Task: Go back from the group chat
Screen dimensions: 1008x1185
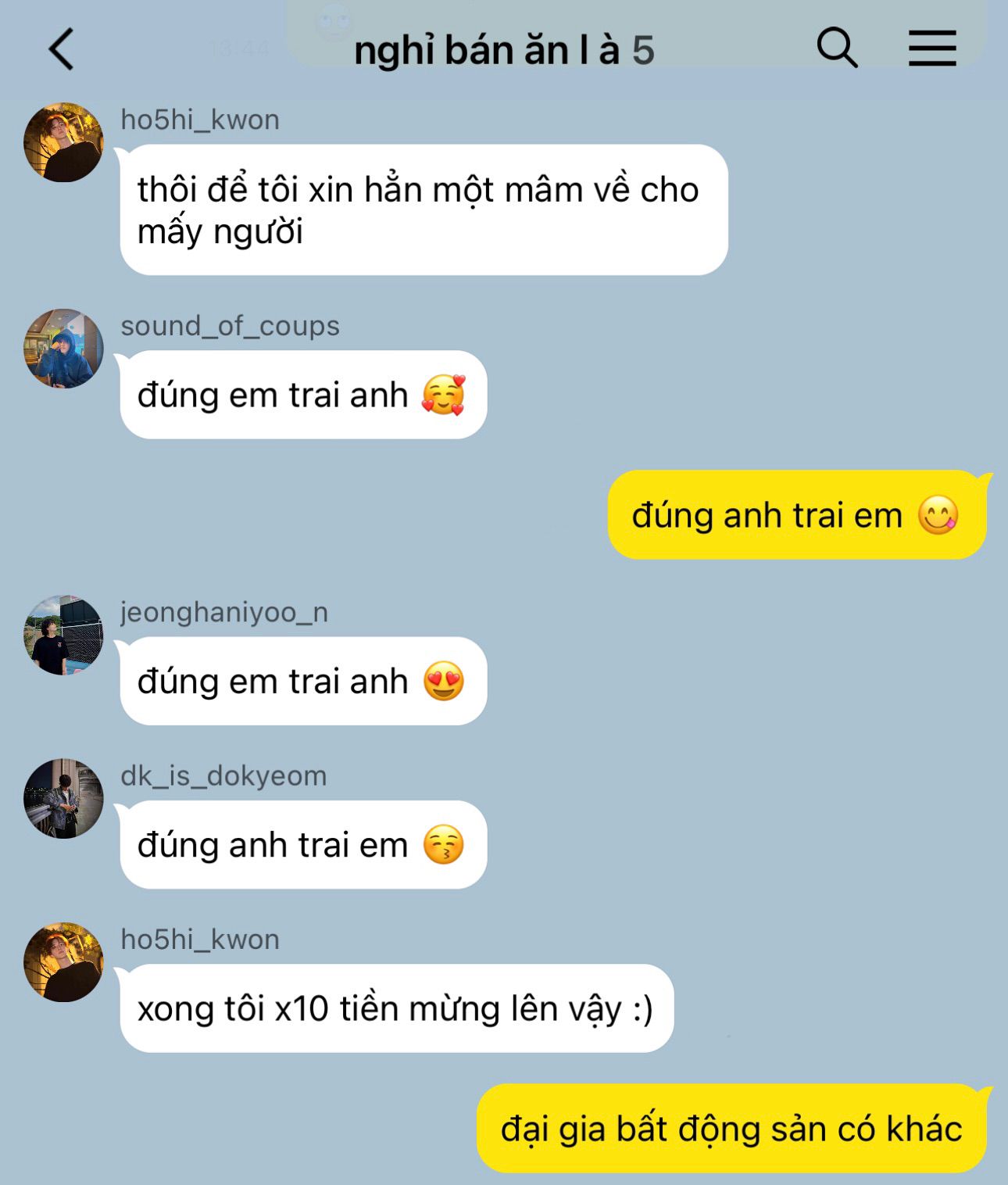Action: click(62, 49)
